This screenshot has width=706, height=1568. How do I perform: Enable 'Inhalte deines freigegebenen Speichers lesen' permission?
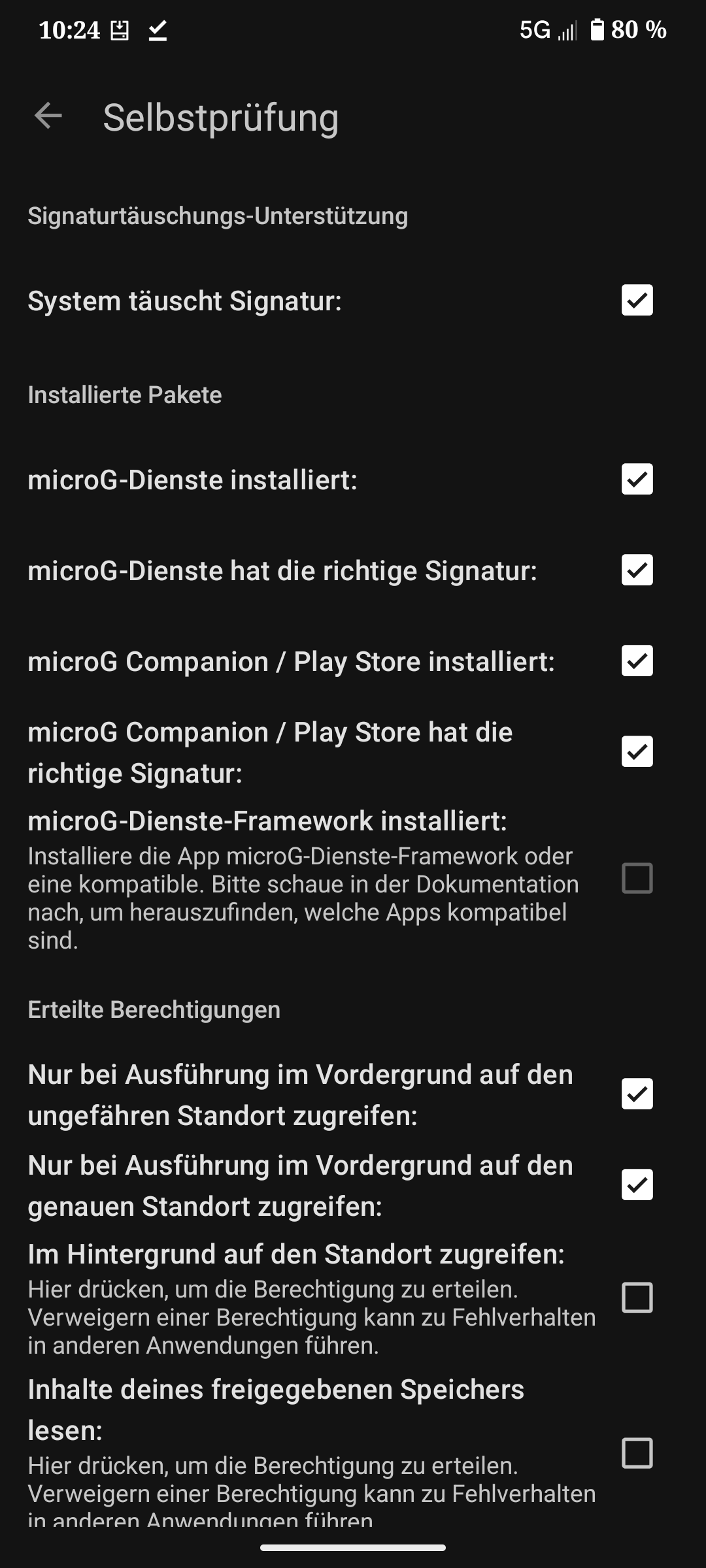click(637, 1453)
